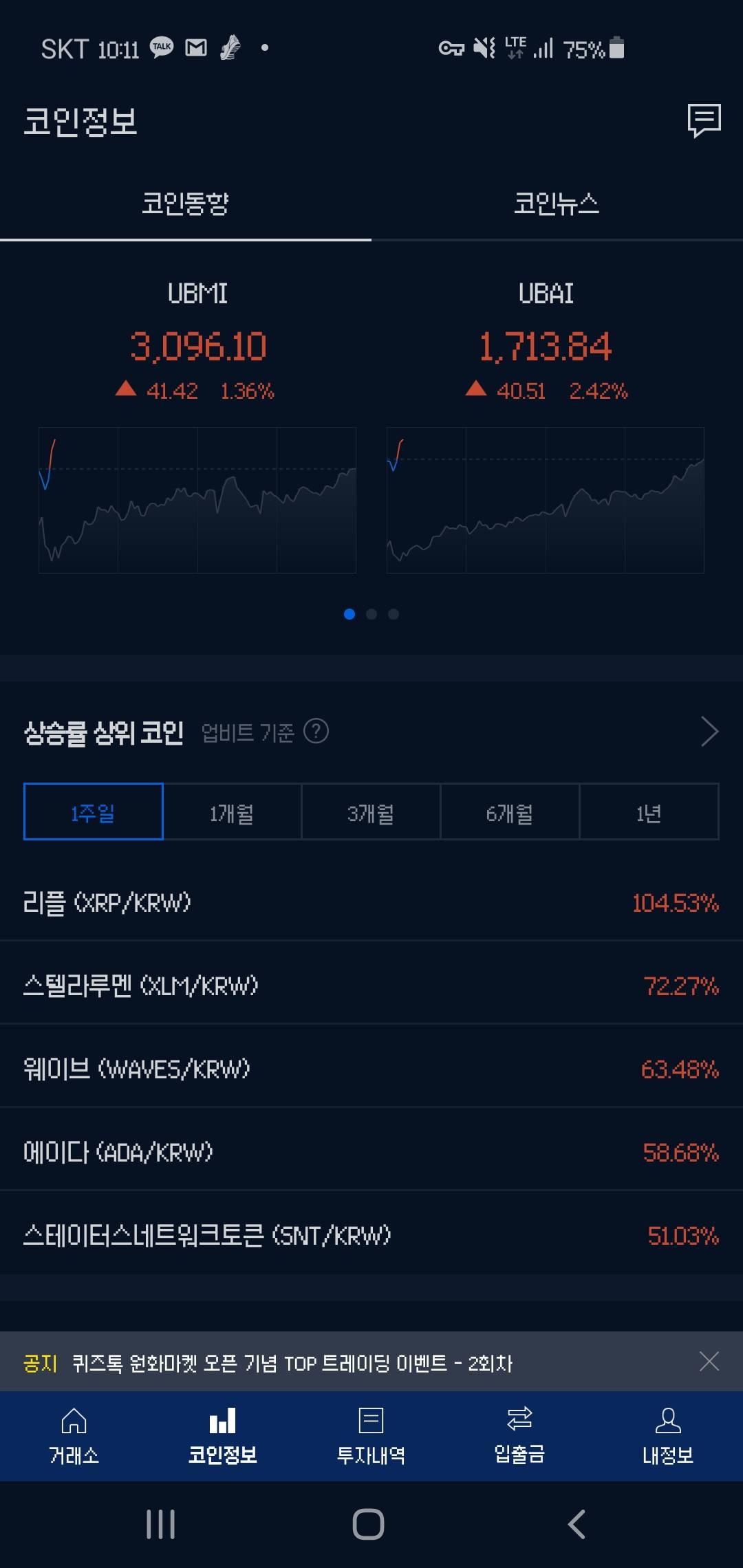Choose the 3개월 period filter

click(371, 812)
